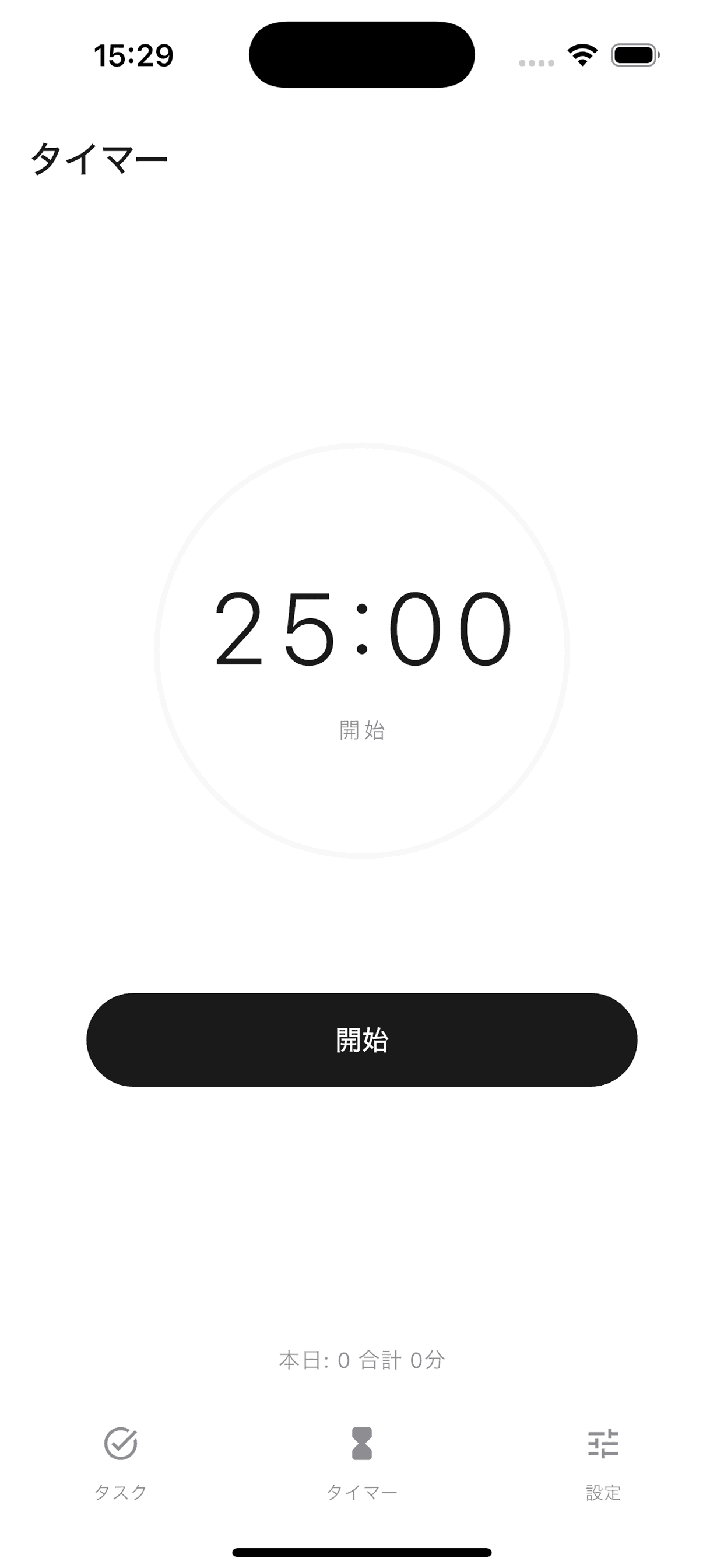Image resolution: width=724 pixels, height=1568 pixels.
Task: Tap the battery indicator in status bar
Action: 632,55
